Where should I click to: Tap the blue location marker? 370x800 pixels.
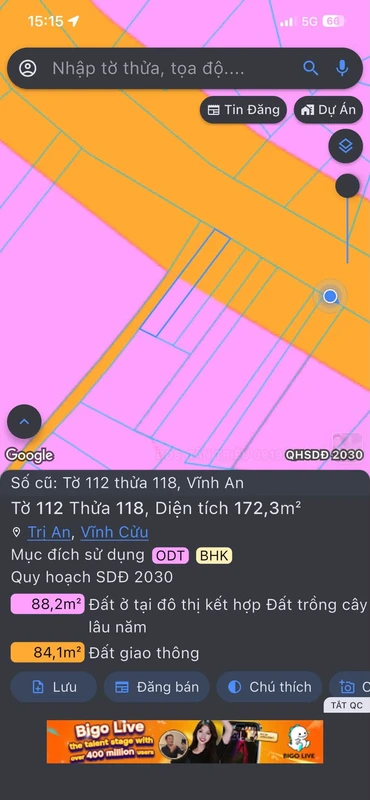click(330, 296)
